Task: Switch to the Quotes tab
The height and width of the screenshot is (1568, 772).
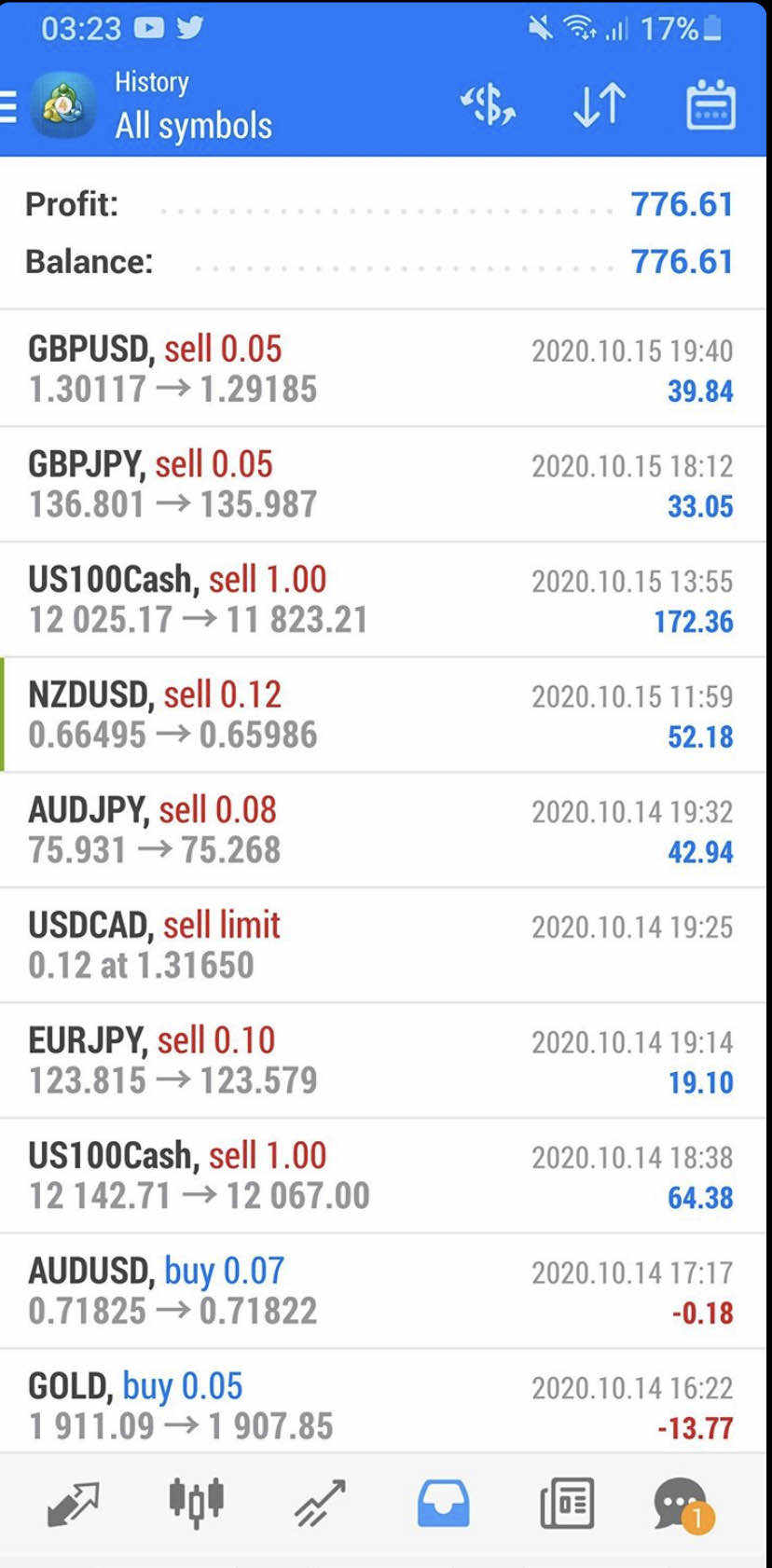Action: point(73,1504)
